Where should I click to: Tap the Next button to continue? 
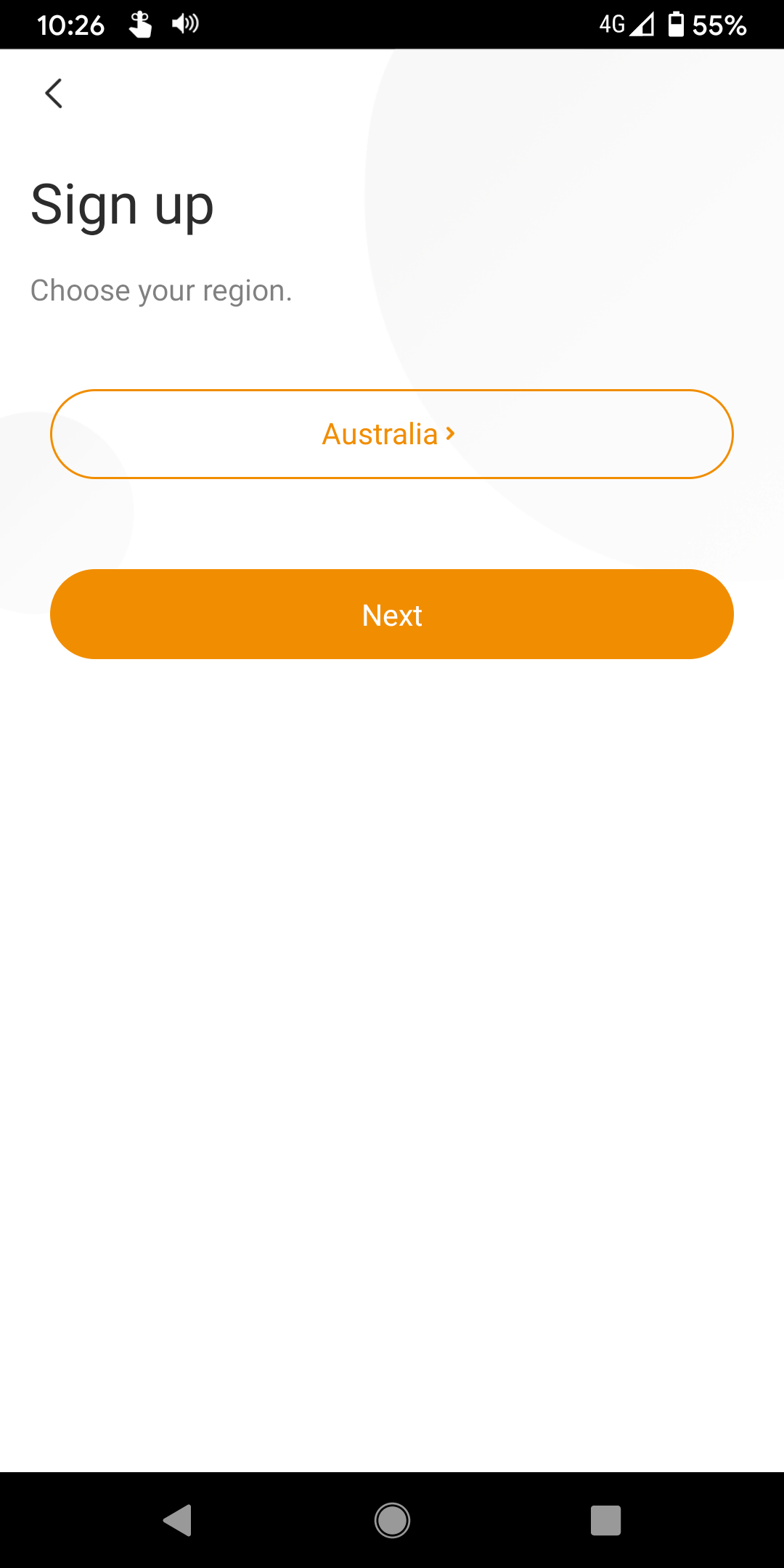(392, 614)
